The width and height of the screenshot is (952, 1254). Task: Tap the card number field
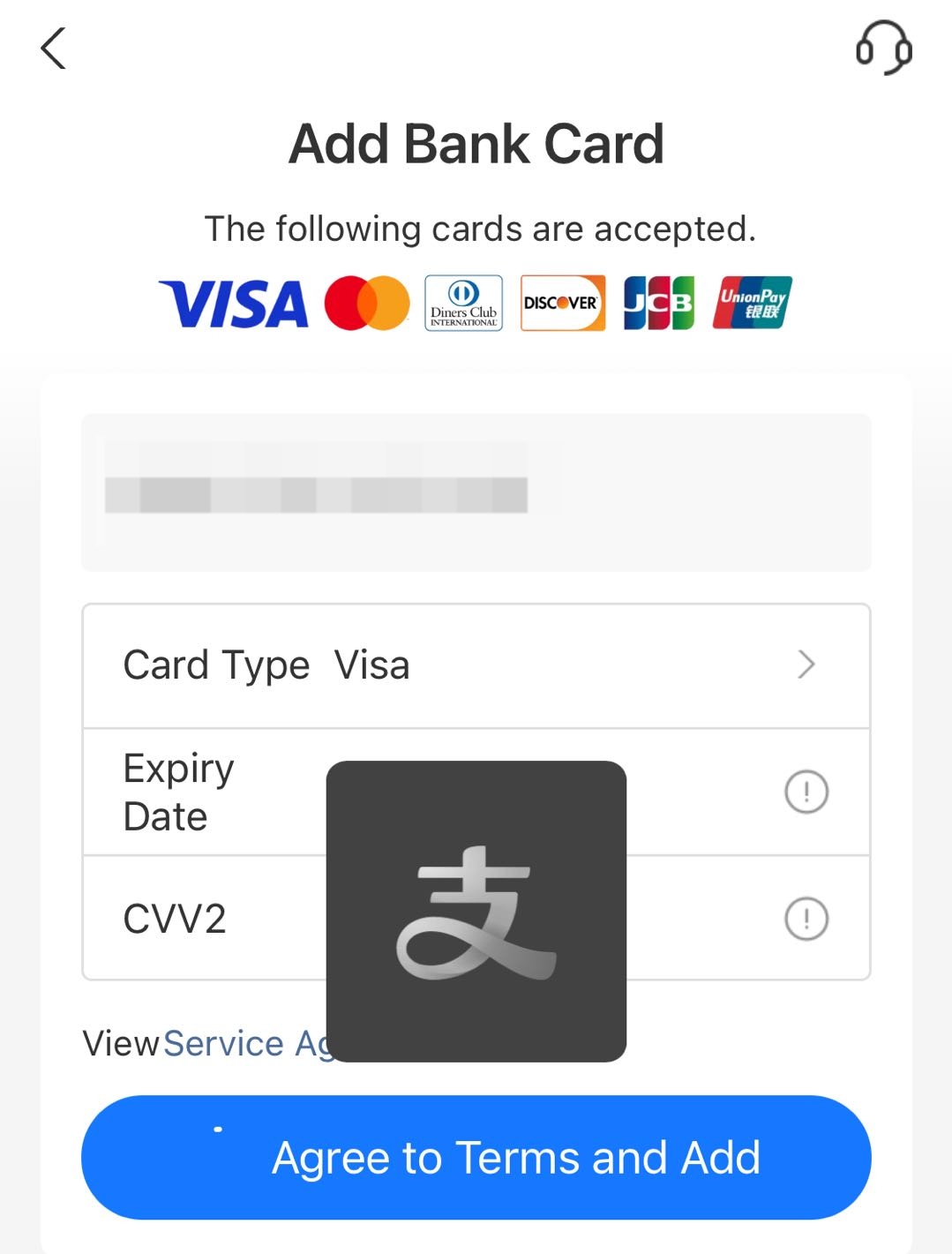[476, 492]
